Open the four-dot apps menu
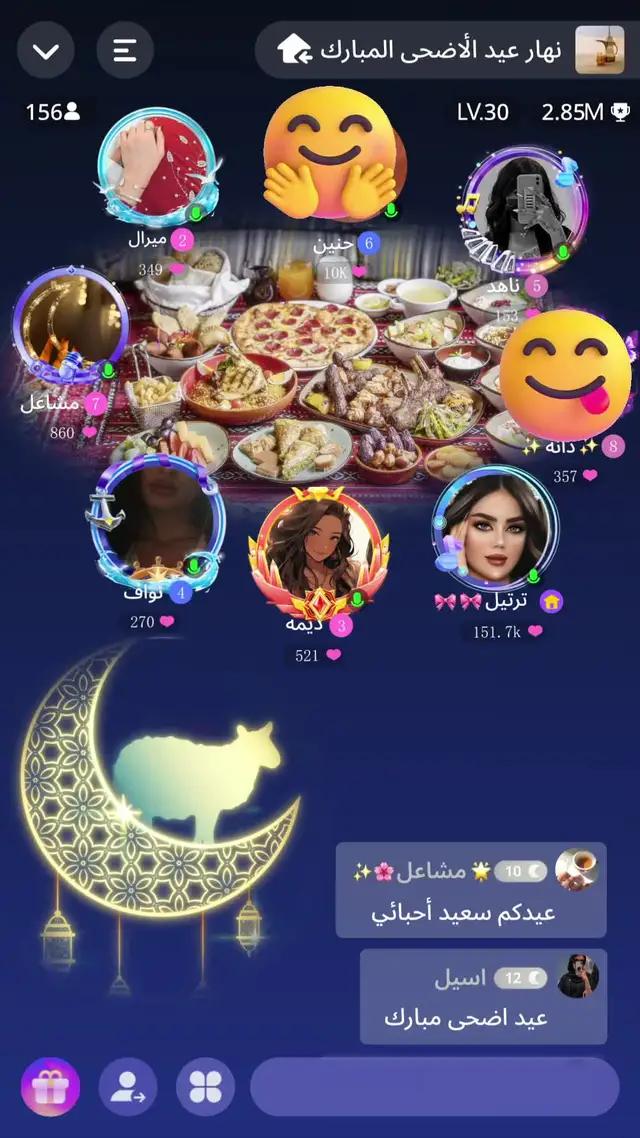The image size is (640, 1138). coord(206,1087)
